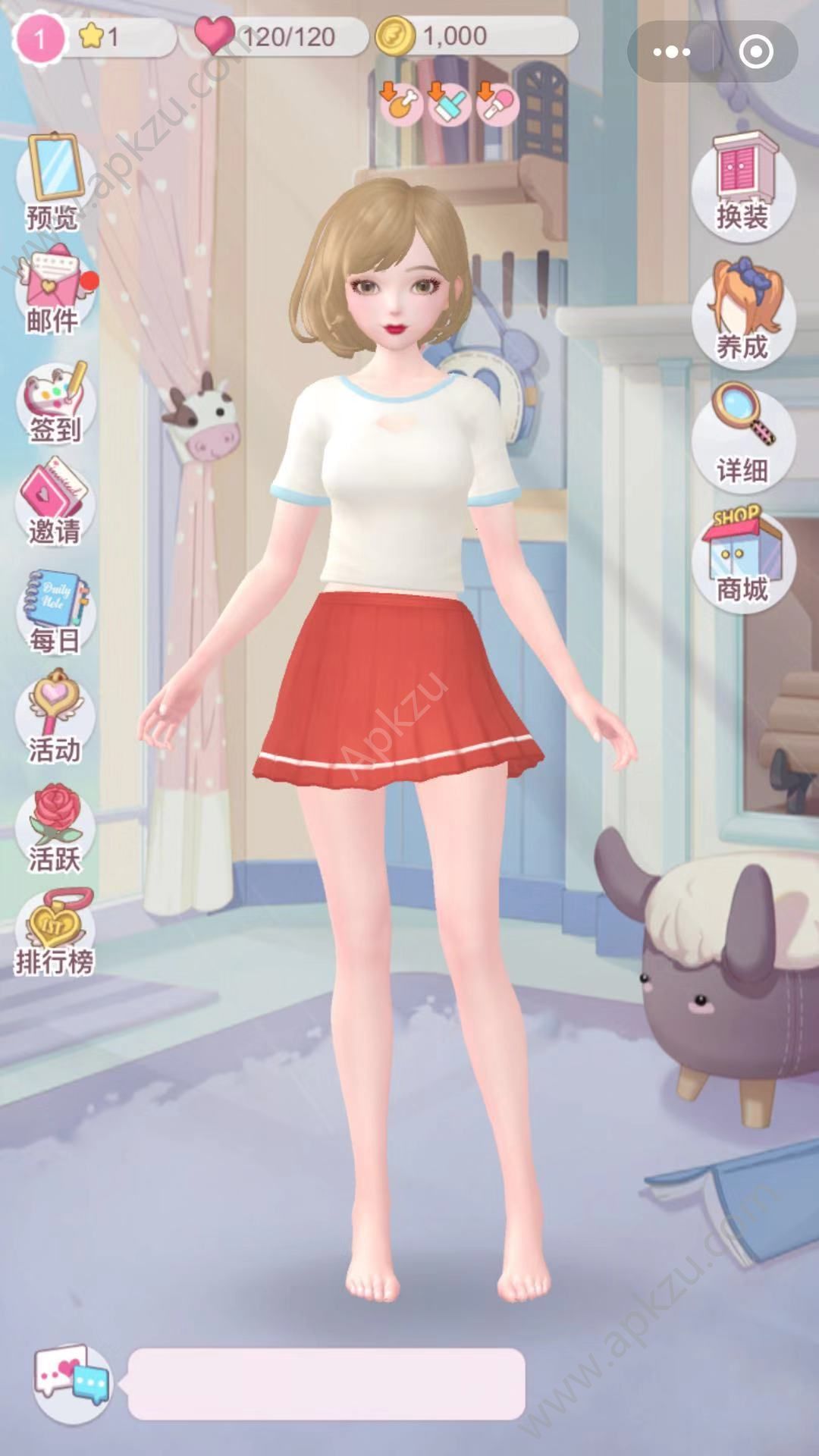View the 排行榜 leaderboard
Screen dimensions: 819x1456
tap(55, 934)
